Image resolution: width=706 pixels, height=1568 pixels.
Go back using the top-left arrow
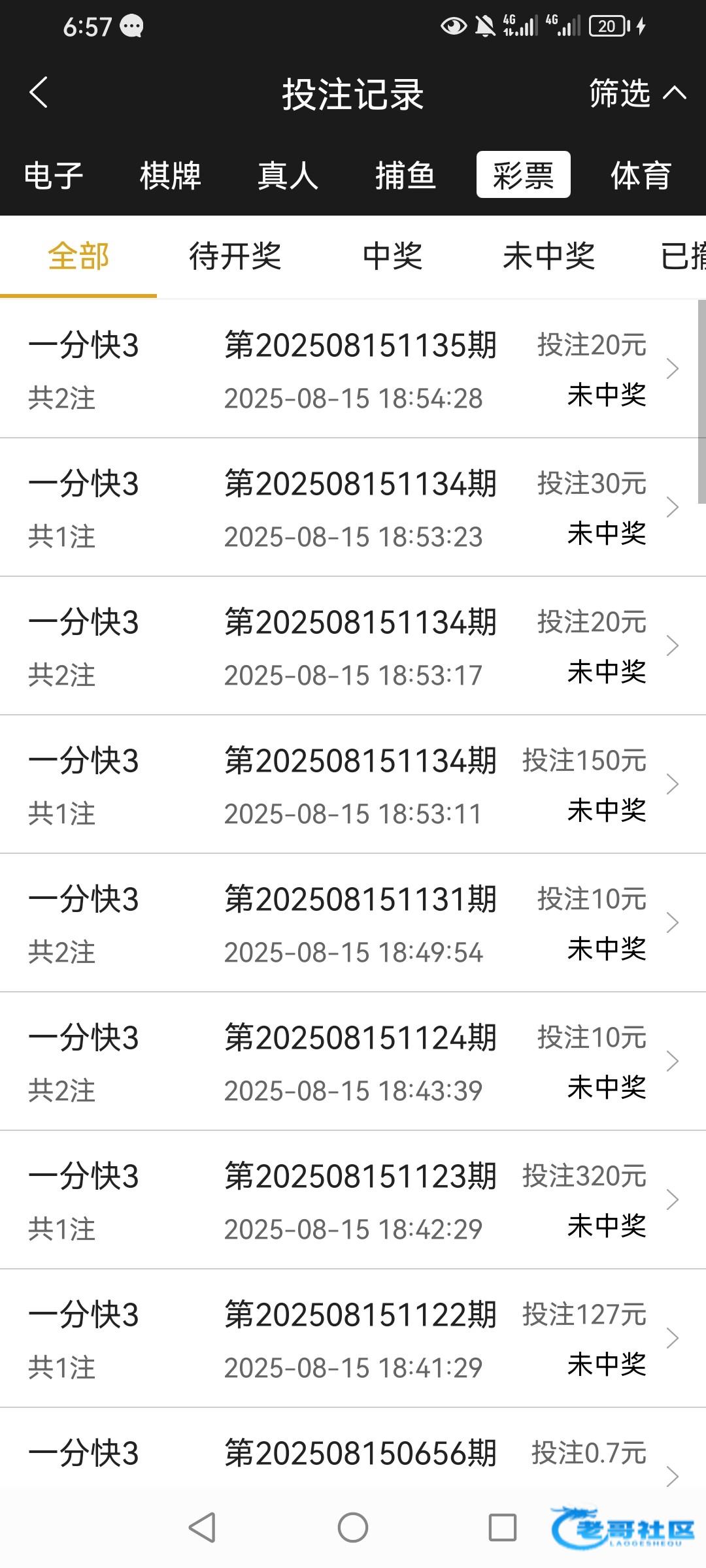tap(39, 92)
